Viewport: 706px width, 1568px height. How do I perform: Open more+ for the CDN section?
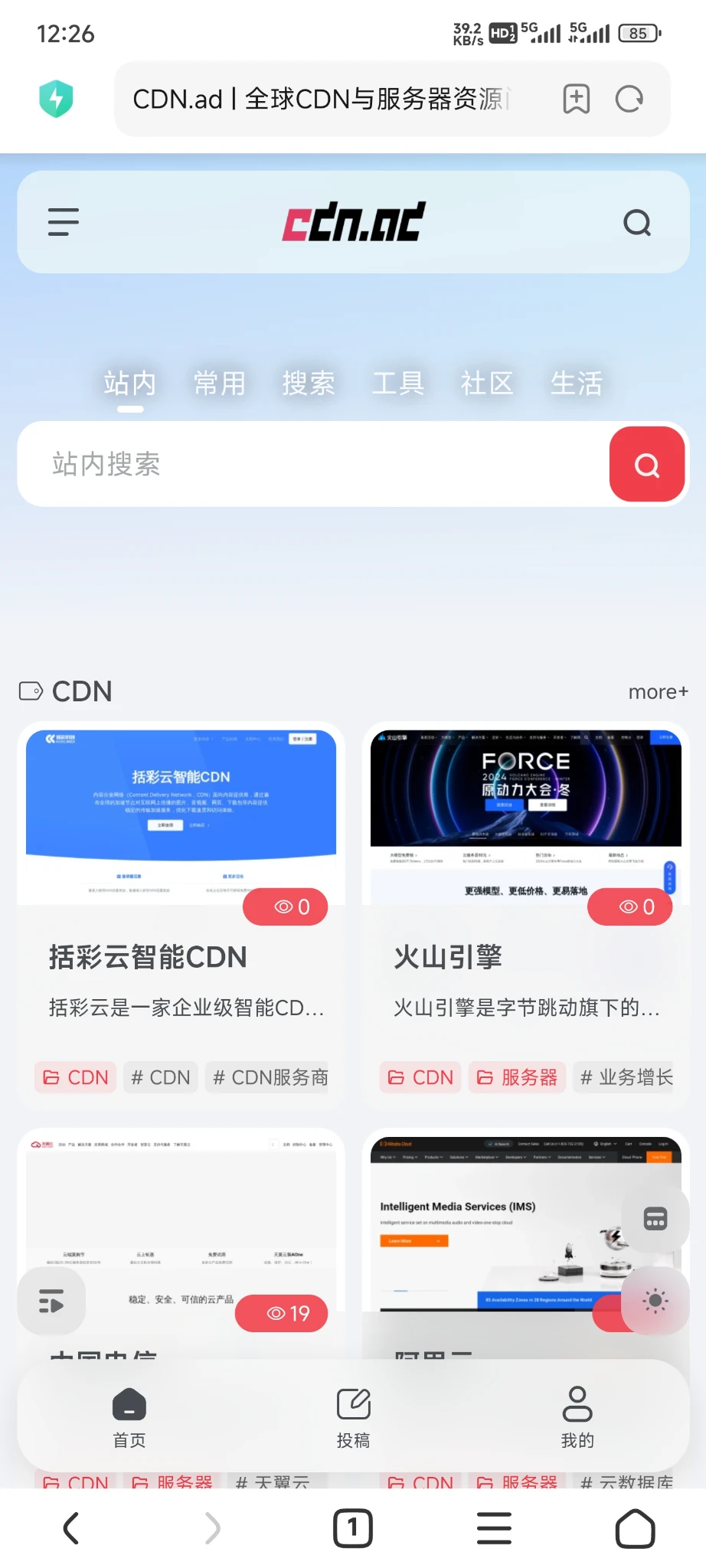(x=658, y=692)
